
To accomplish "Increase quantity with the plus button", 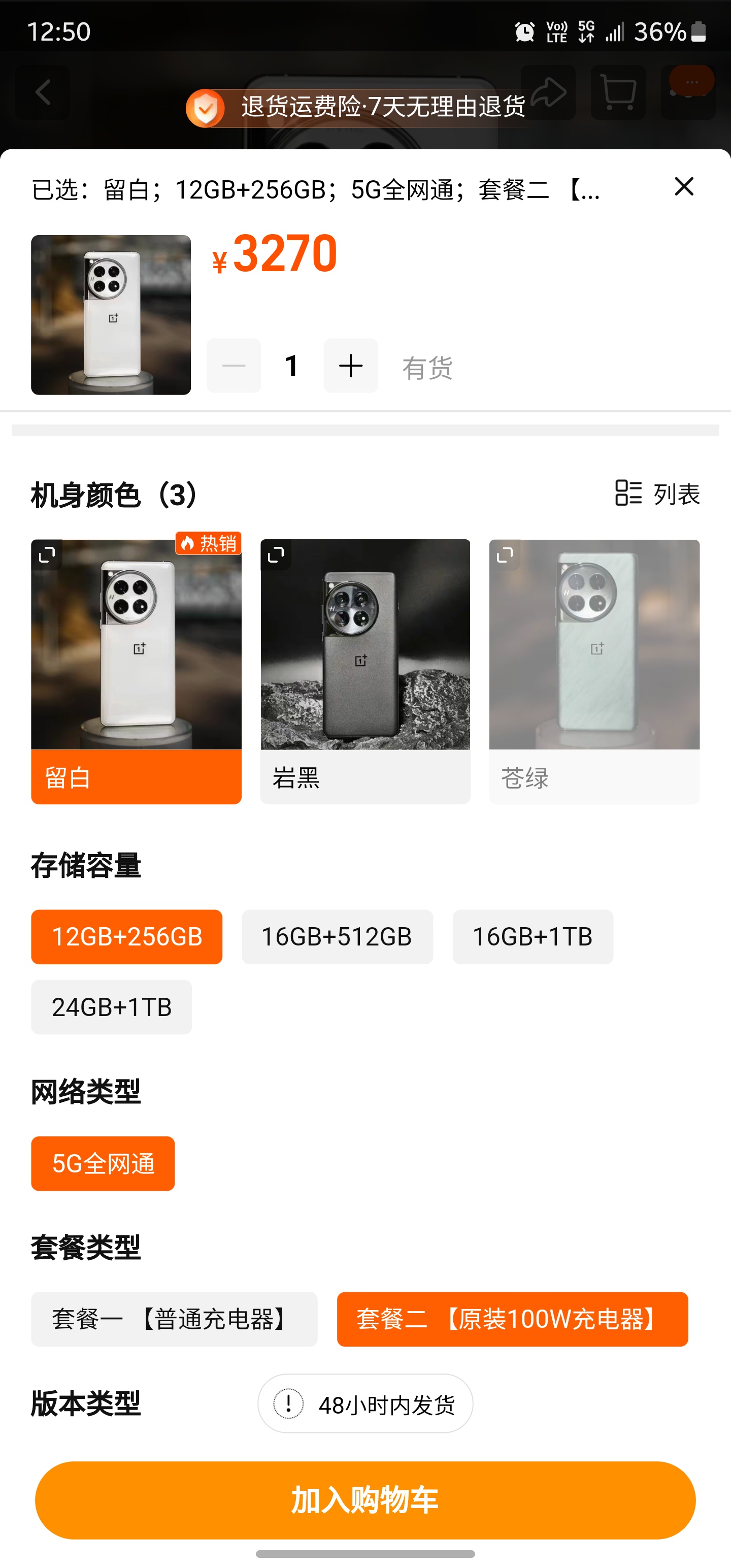I will click(x=351, y=366).
